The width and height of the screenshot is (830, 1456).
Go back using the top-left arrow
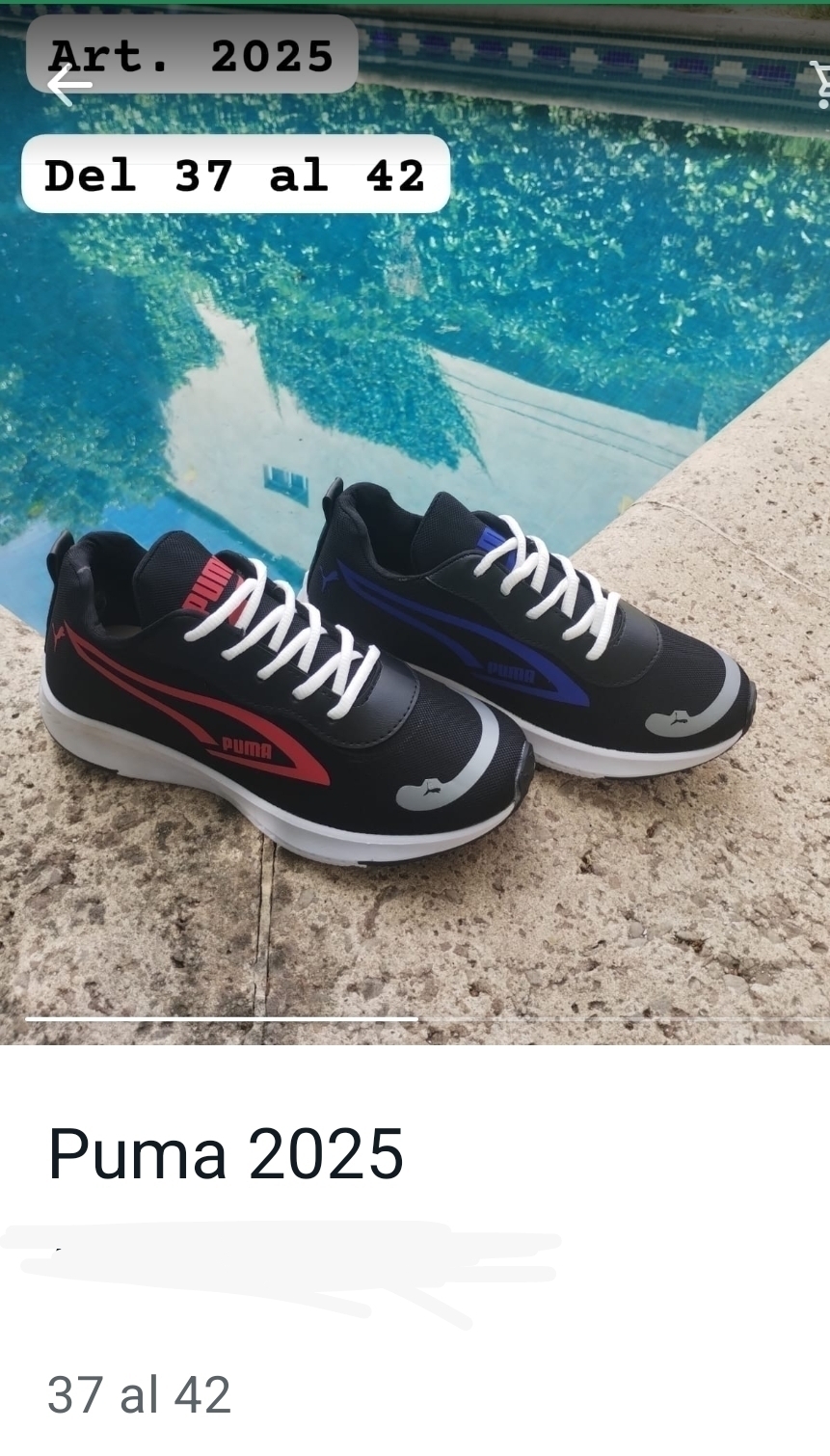click(x=68, y=86)
